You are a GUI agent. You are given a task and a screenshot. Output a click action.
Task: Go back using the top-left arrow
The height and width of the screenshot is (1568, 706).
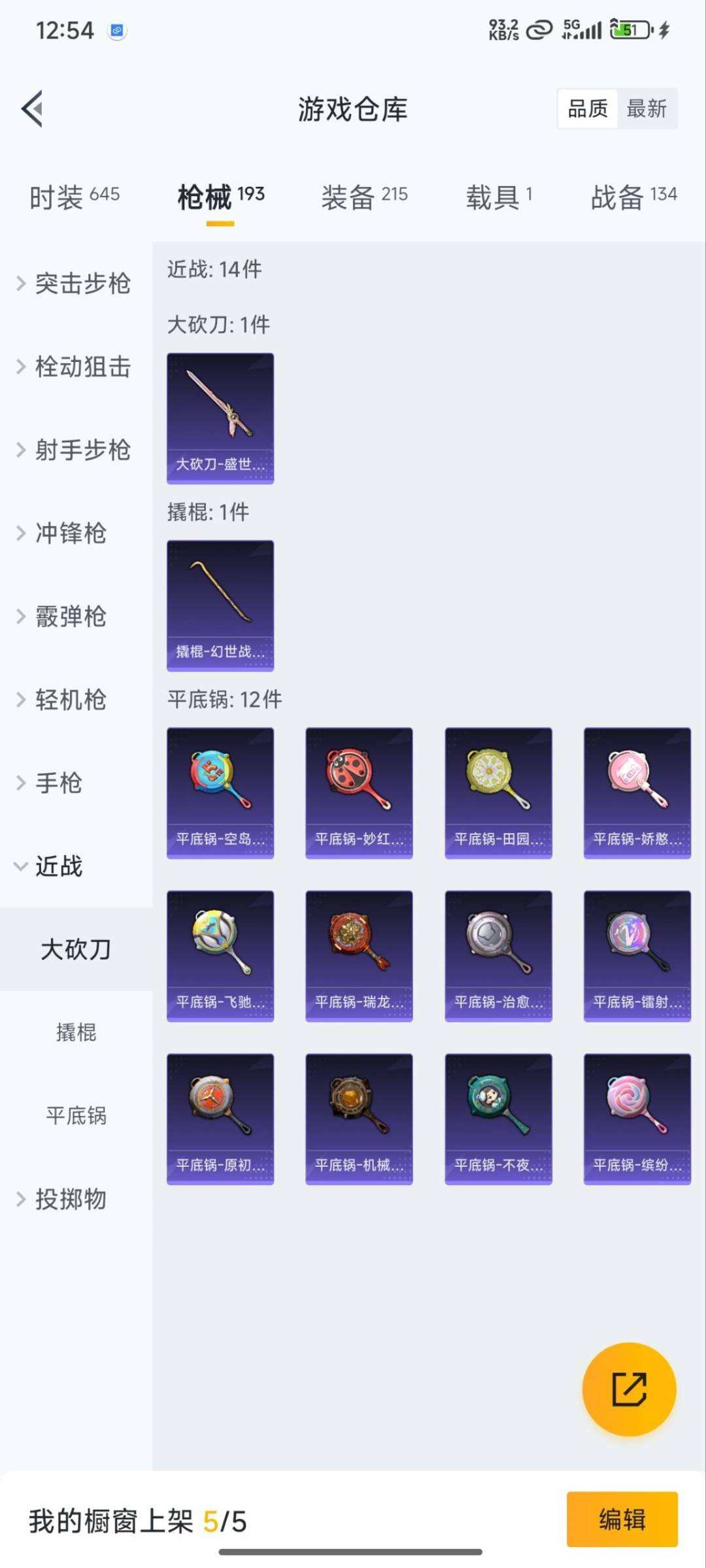33,108
